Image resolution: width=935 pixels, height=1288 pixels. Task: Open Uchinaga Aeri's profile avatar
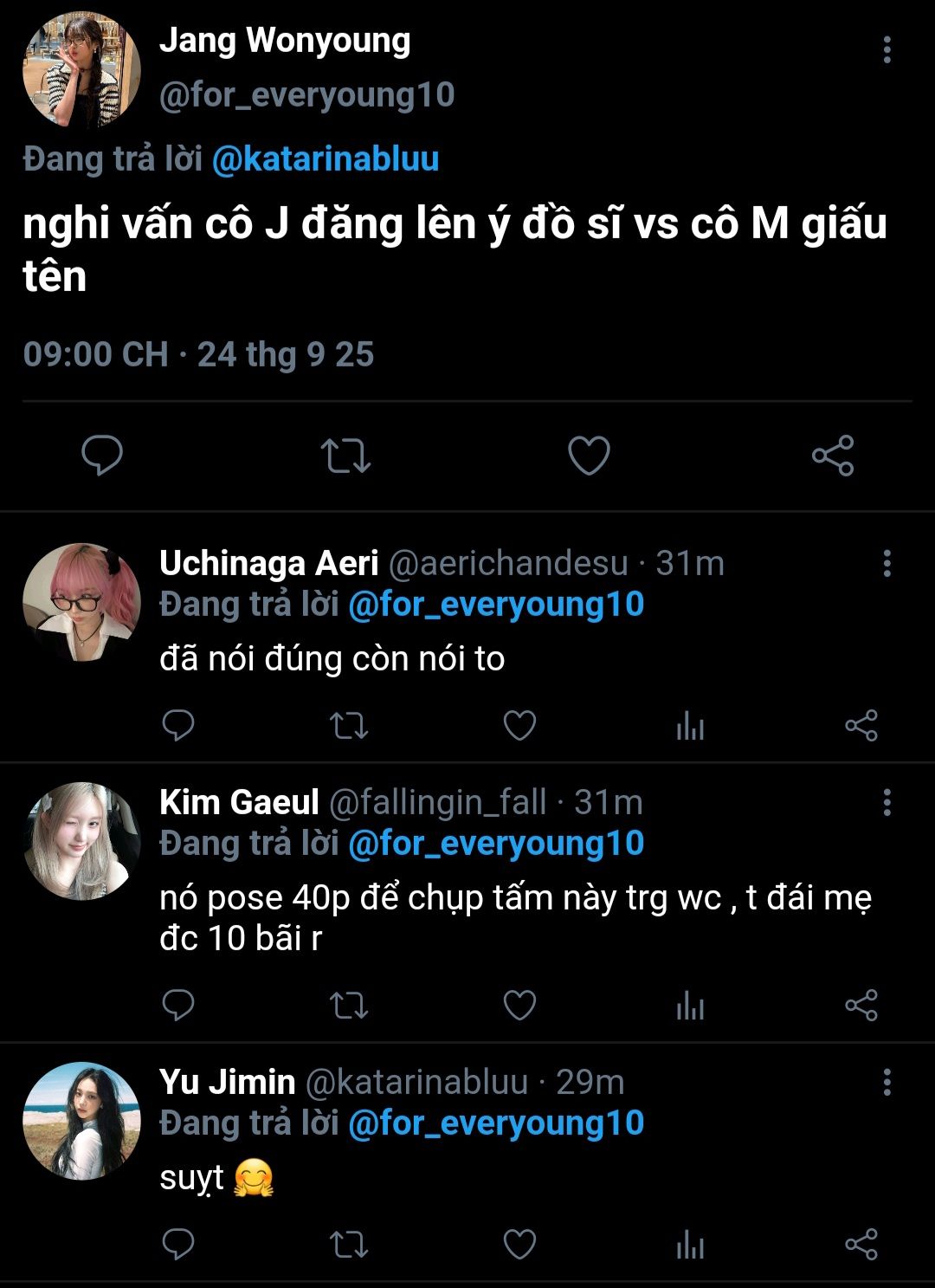[x=81, y=602]
